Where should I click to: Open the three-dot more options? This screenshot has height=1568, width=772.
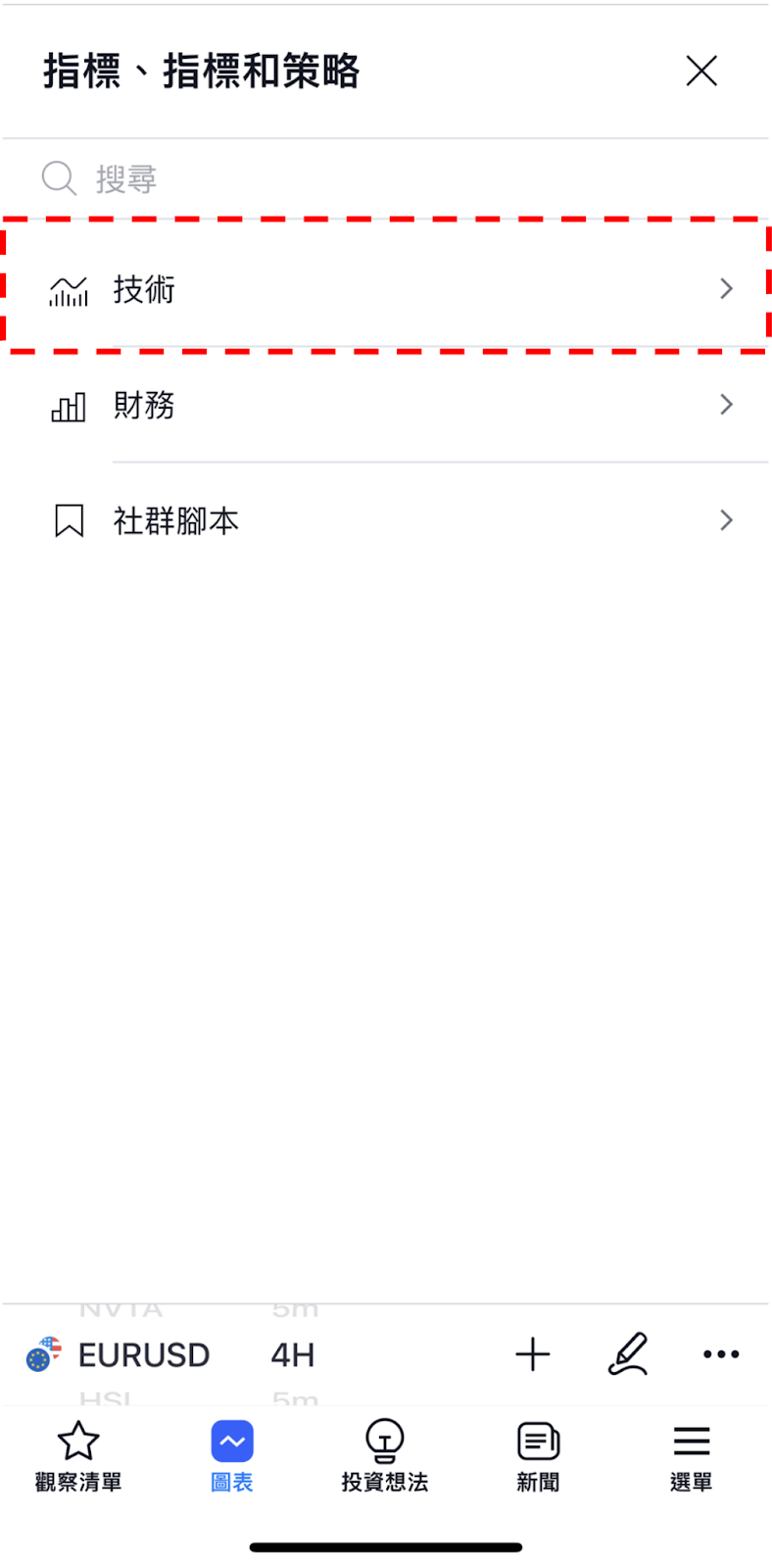click(x=721, y=1354)
